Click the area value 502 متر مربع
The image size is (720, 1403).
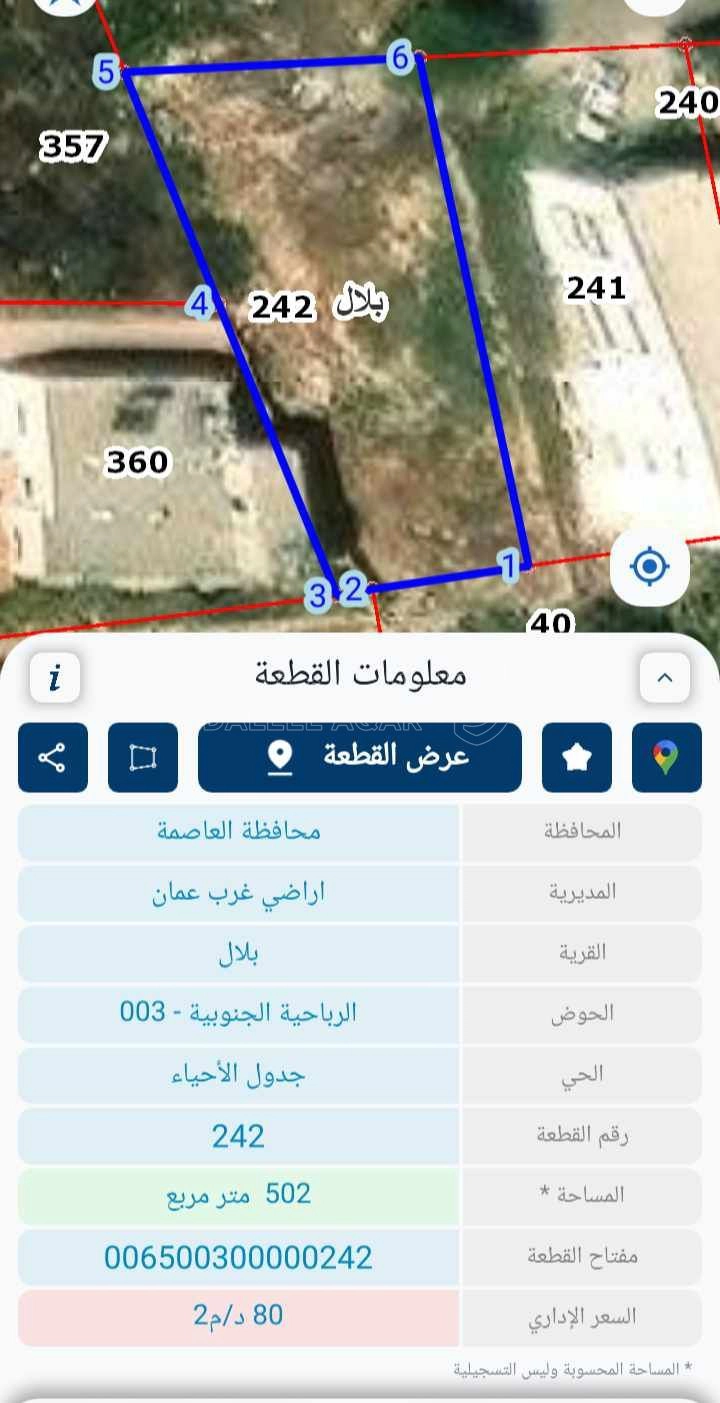pos(237,1196)
